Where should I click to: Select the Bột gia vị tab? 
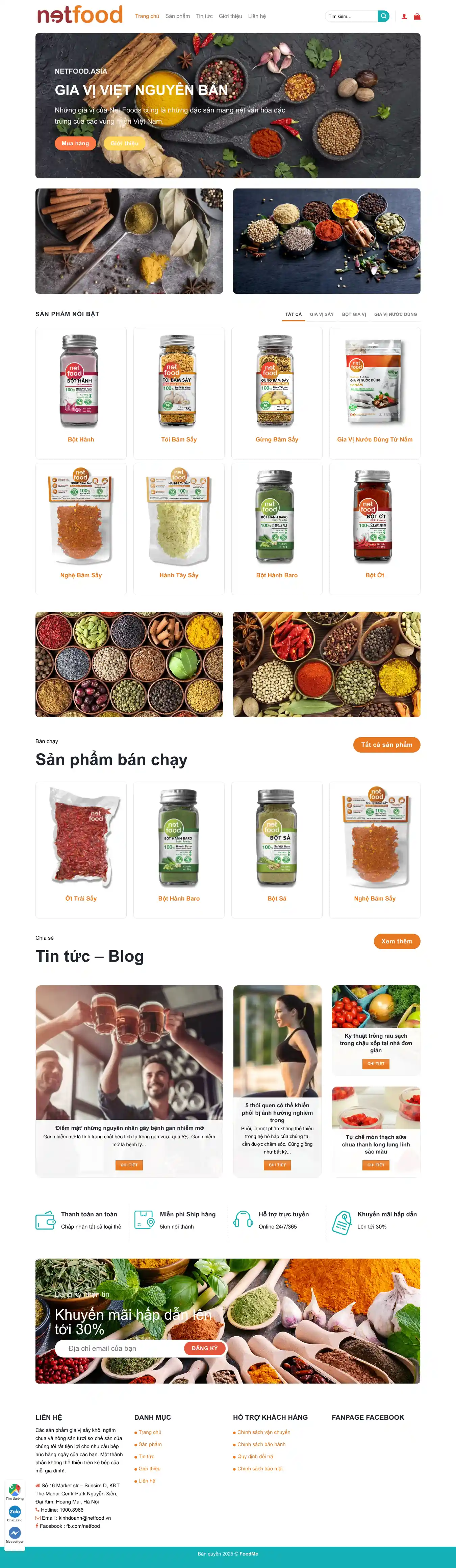point(354,315)
